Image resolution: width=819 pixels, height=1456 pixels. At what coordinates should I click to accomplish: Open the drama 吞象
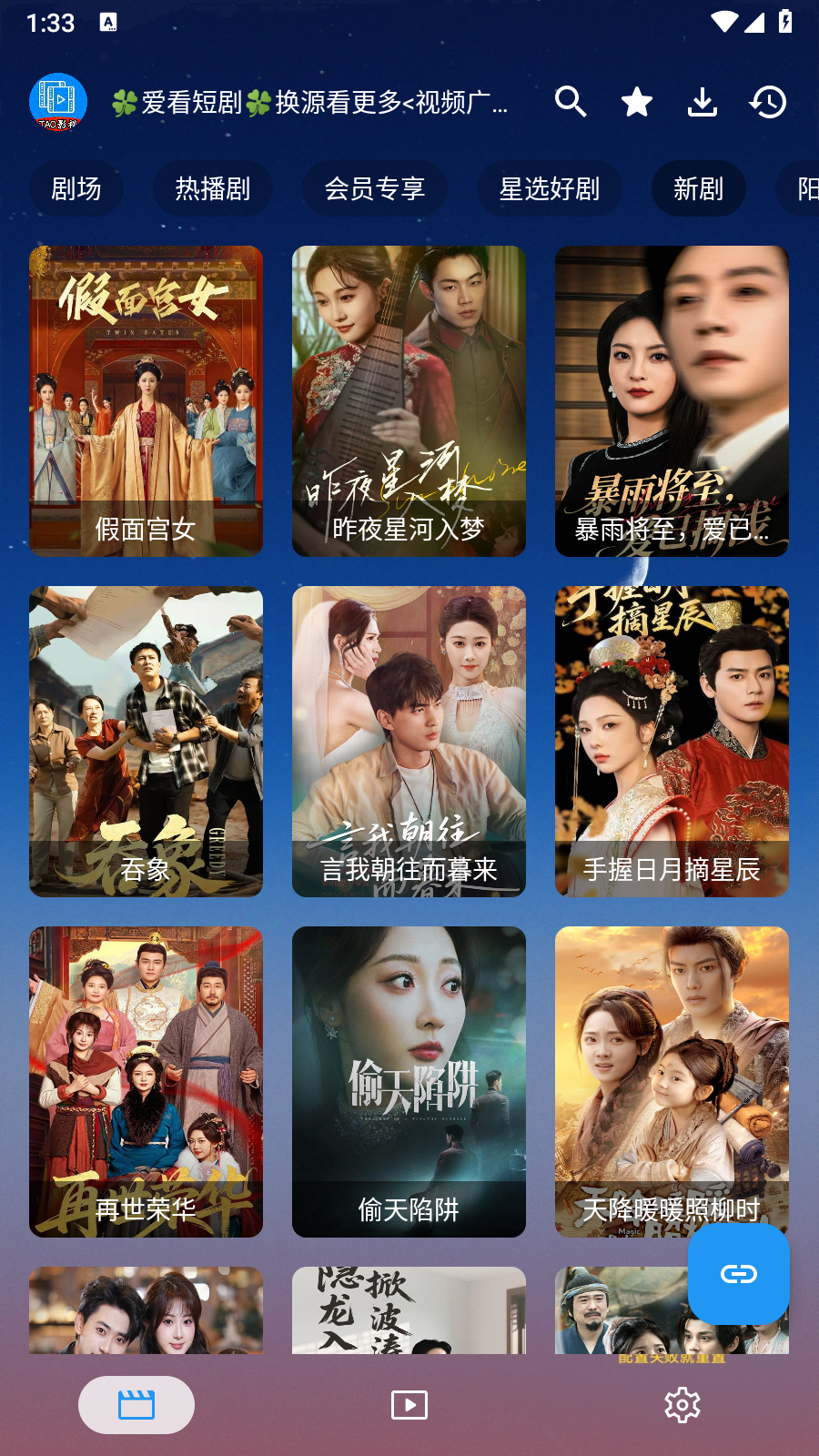[x=146, y=741]
